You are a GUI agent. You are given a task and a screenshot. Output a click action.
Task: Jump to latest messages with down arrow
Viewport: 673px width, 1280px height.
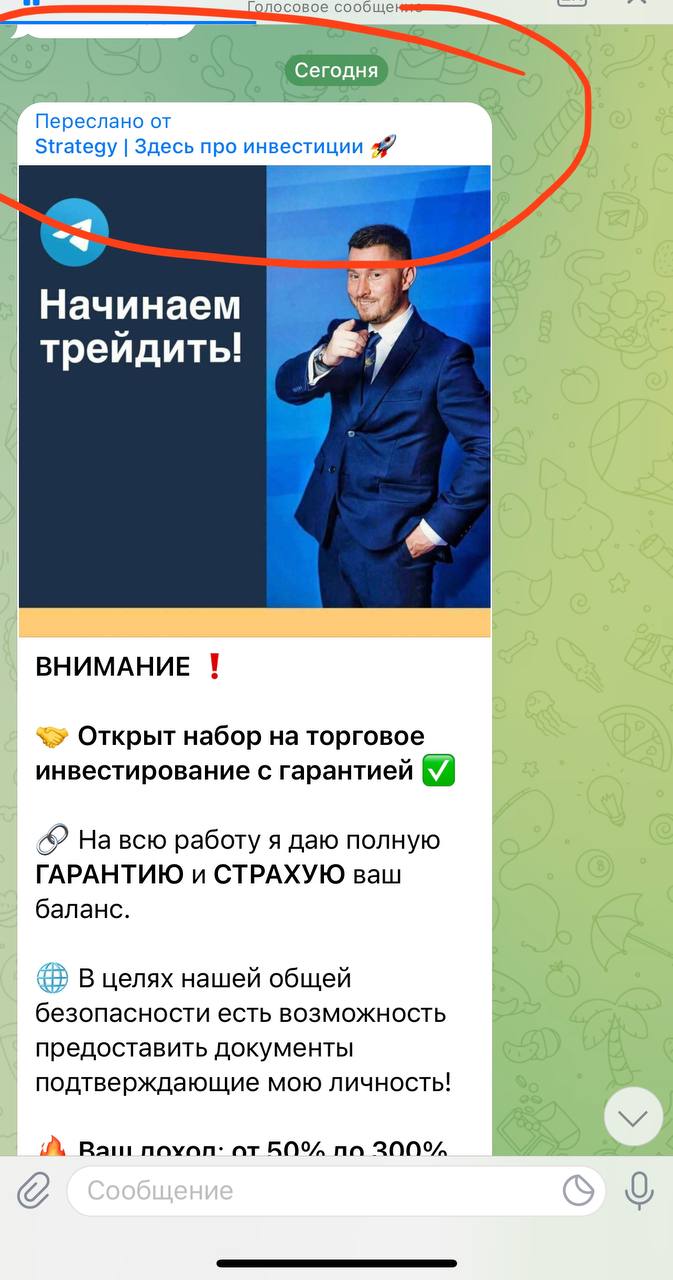(x=633, y=1117)
